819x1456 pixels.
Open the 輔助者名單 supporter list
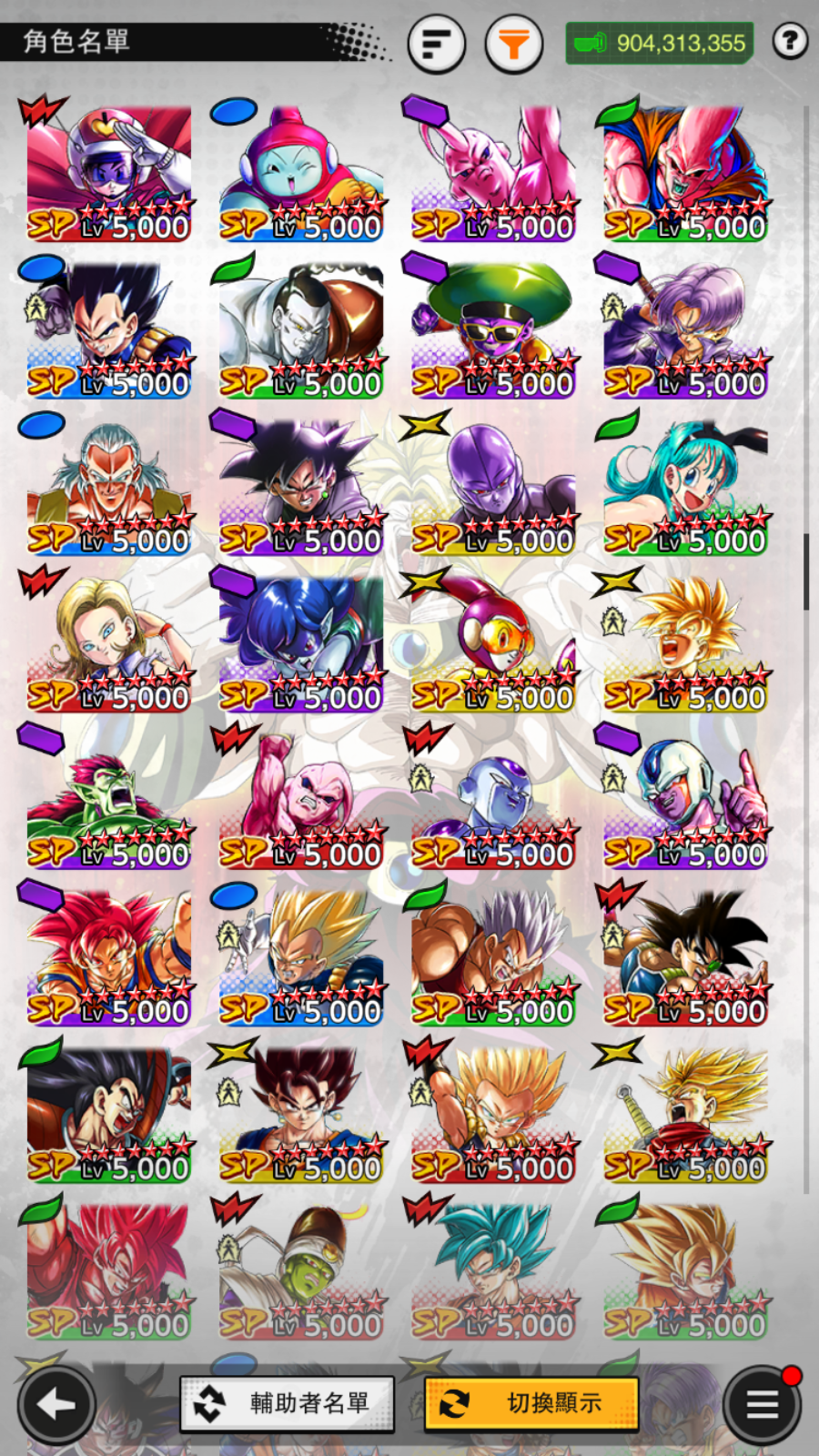click(x=288, y=1403)
